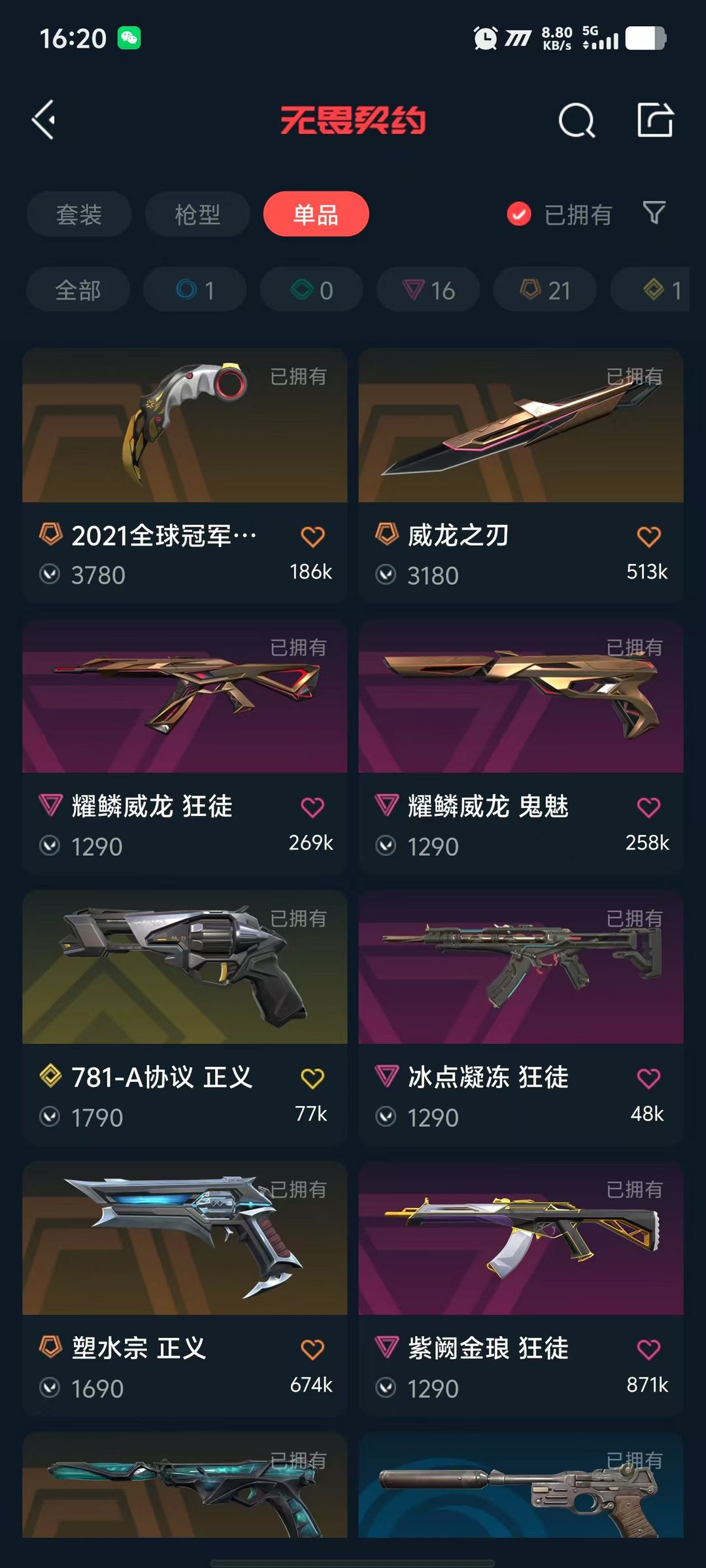
Task: Select the 单品 tab
Action: (316, 214)
